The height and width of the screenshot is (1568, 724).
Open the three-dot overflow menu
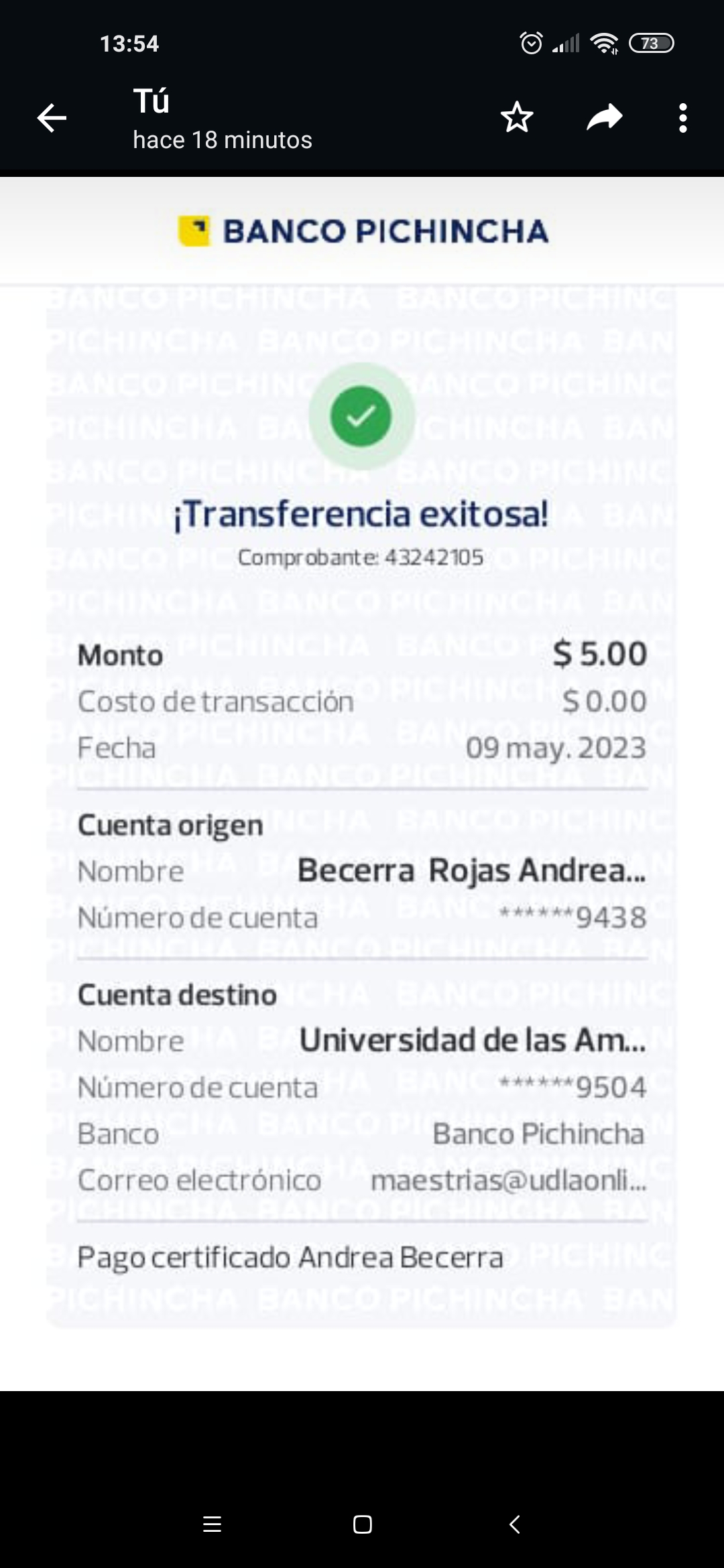pos(682,118)
